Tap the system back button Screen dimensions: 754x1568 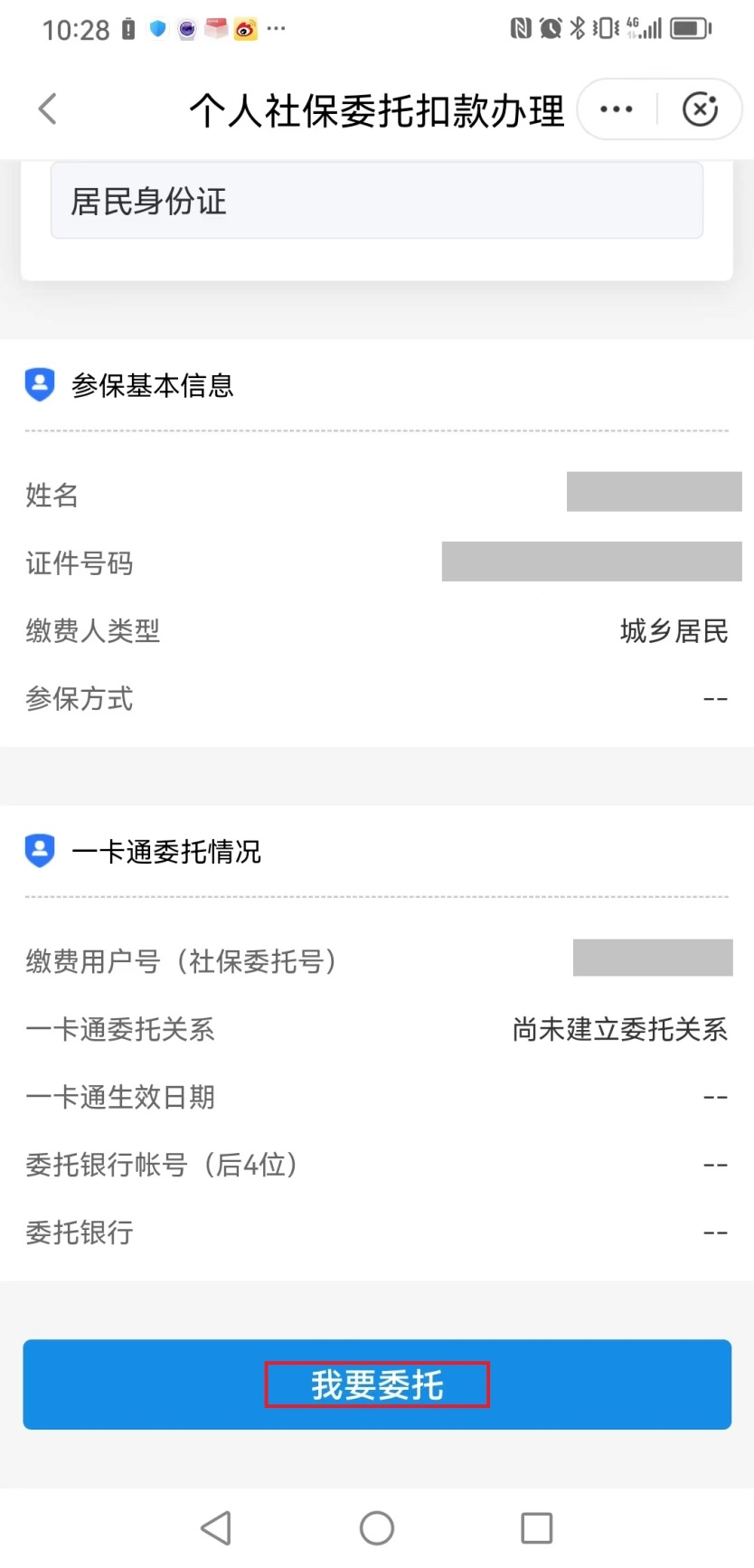[x=216, y=1528]
